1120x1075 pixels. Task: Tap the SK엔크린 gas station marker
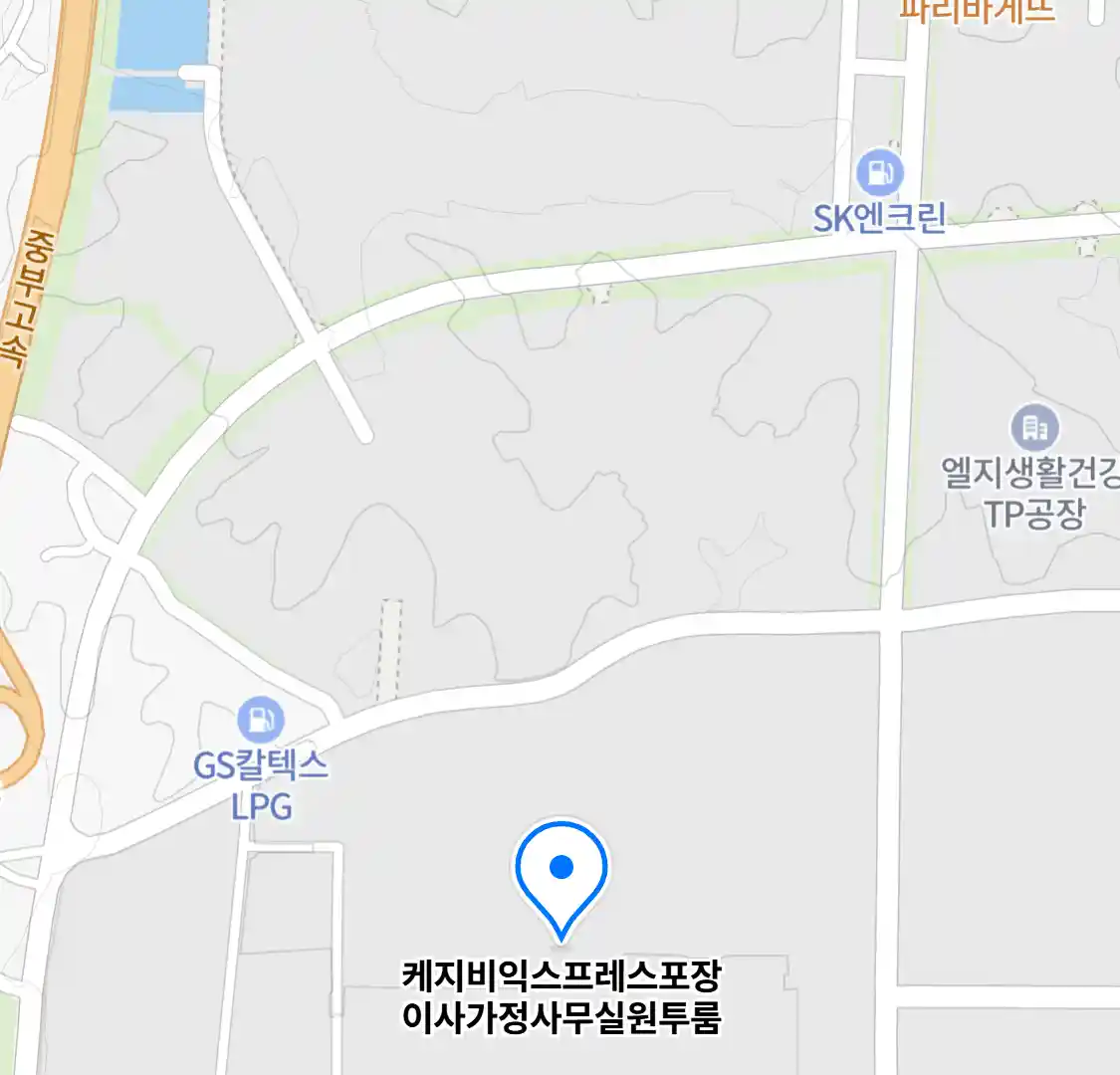tap(879, 175)
